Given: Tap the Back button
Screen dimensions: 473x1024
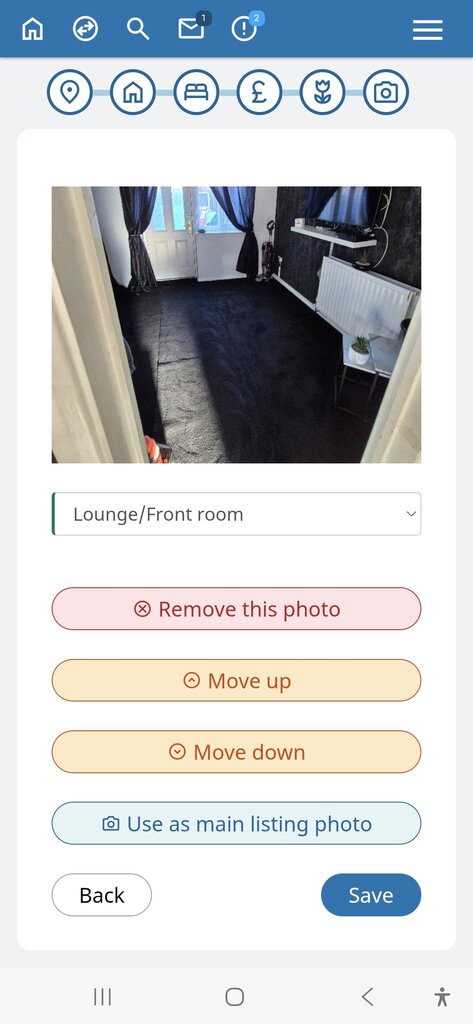Looking at the screenshot, I should pyautogui.click(x=102, y=895).
